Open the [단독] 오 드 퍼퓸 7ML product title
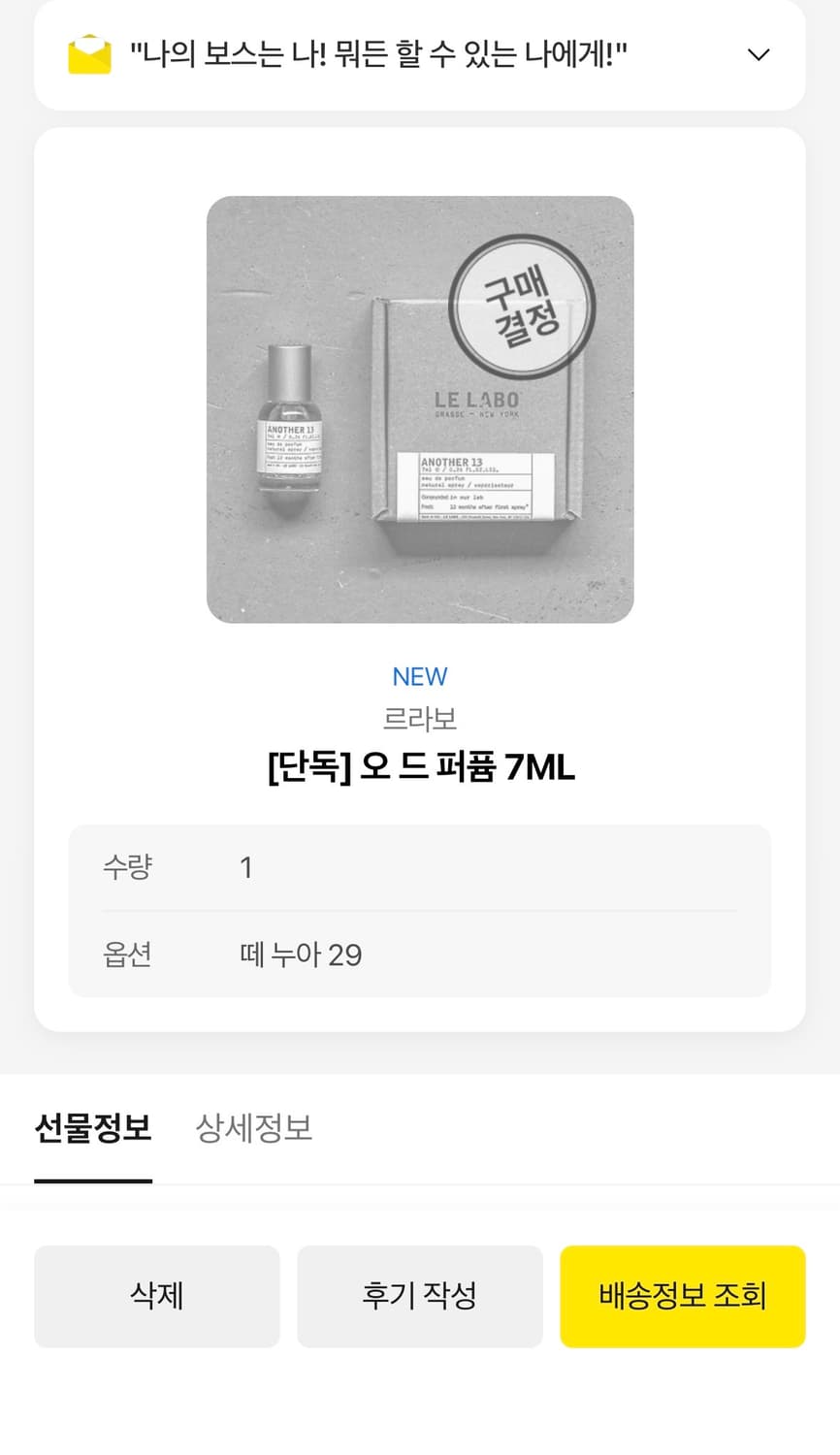The image size is (840, 1455). [419, 766]
